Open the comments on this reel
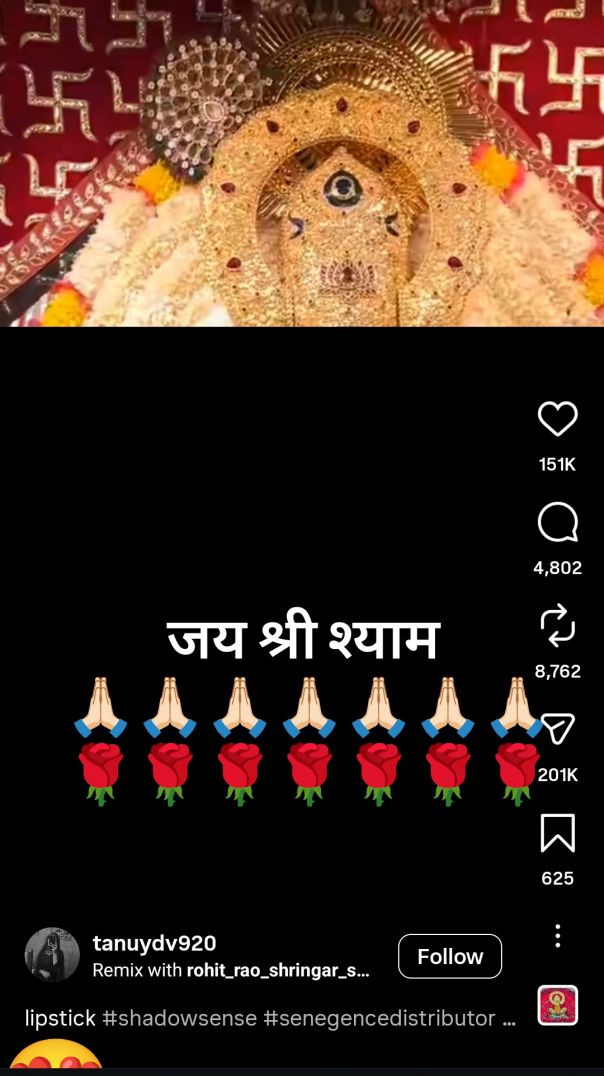The height and width of the screenshot is (1076, 604). 557,522
